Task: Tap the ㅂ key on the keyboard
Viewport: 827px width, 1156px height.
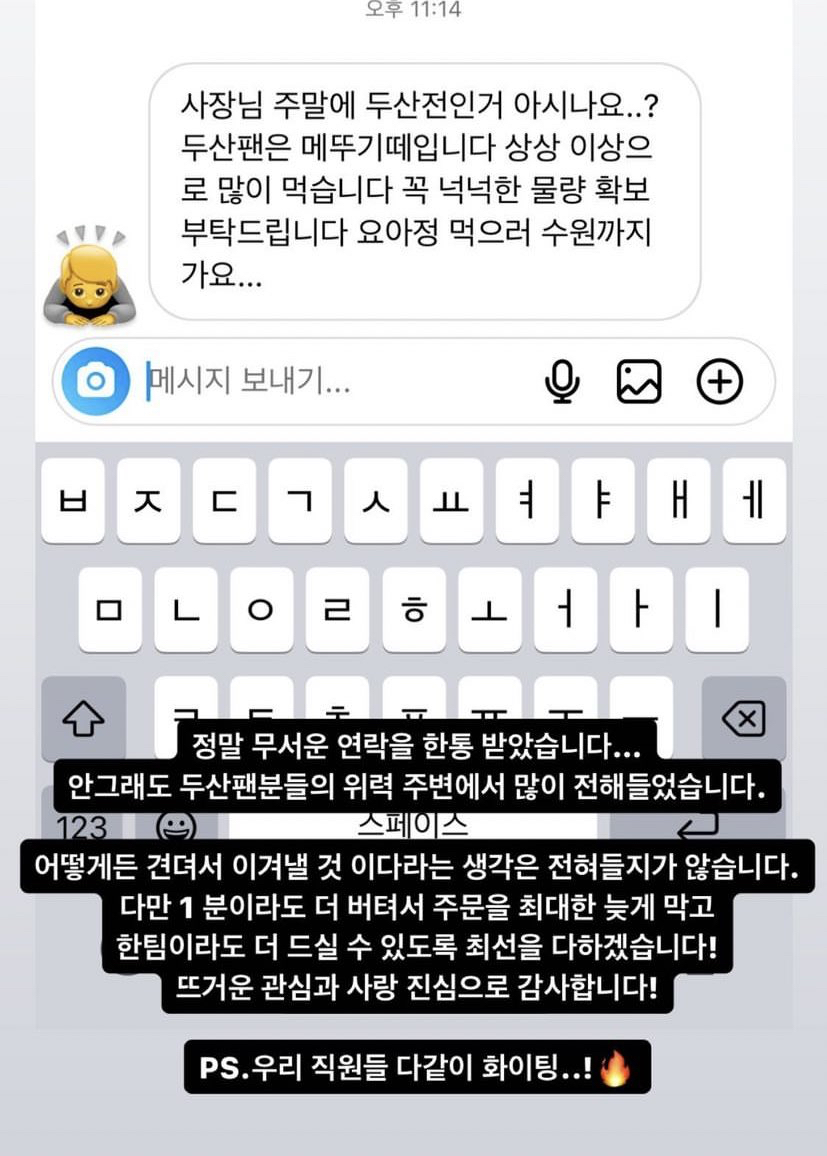Action: [71, 503]
